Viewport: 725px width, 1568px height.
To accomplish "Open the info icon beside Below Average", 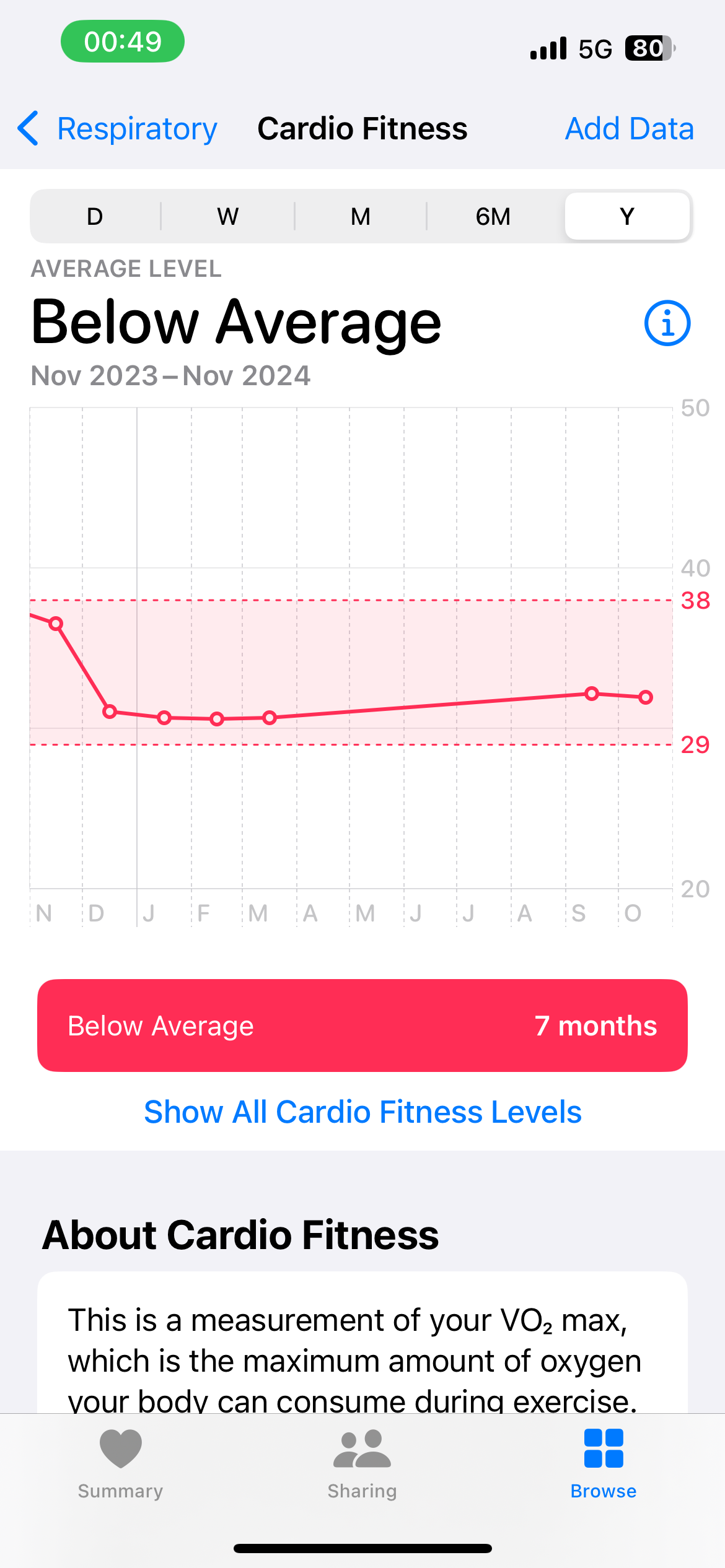I will (x=667, y=323).
